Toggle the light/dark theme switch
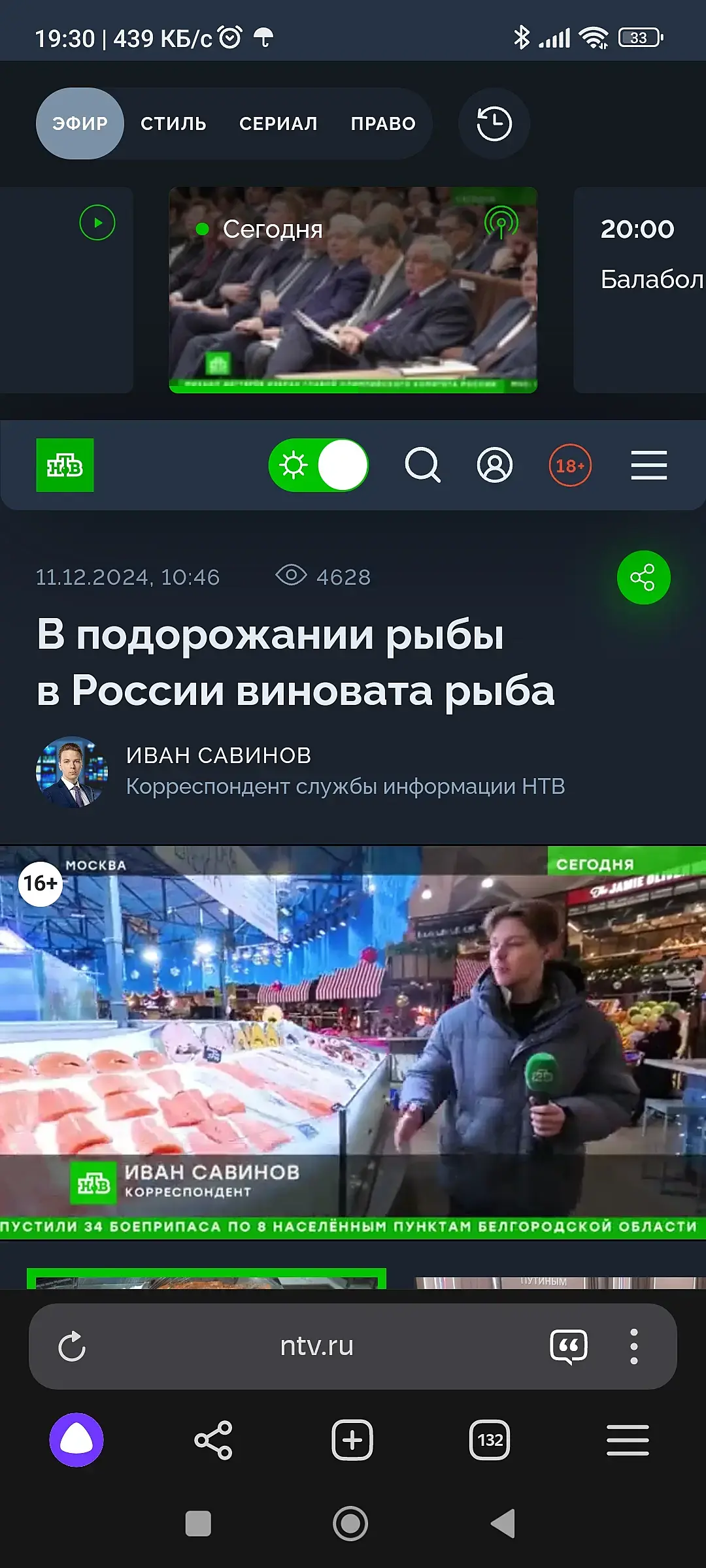 click(318, 465)
